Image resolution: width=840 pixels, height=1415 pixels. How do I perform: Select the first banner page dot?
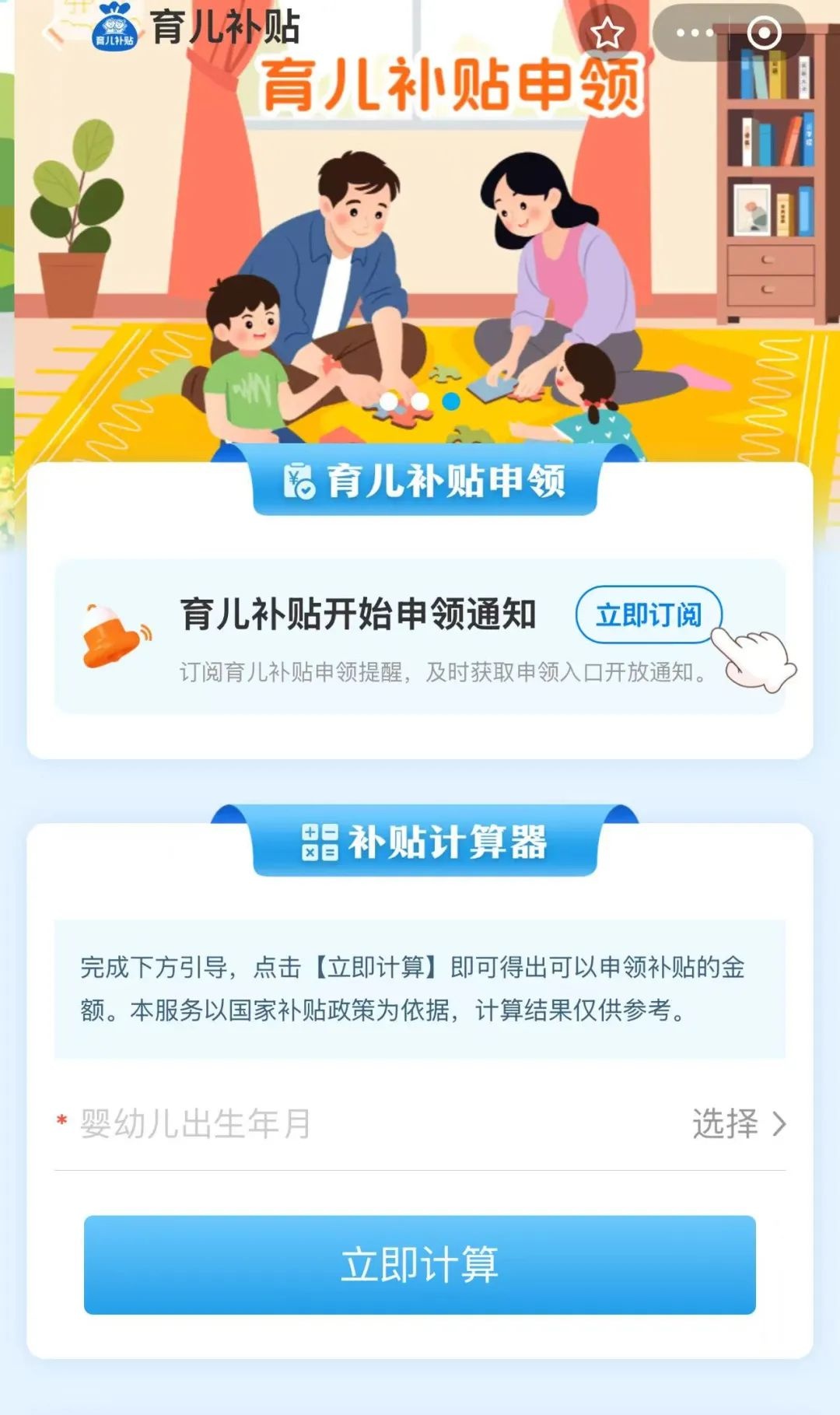389,401
